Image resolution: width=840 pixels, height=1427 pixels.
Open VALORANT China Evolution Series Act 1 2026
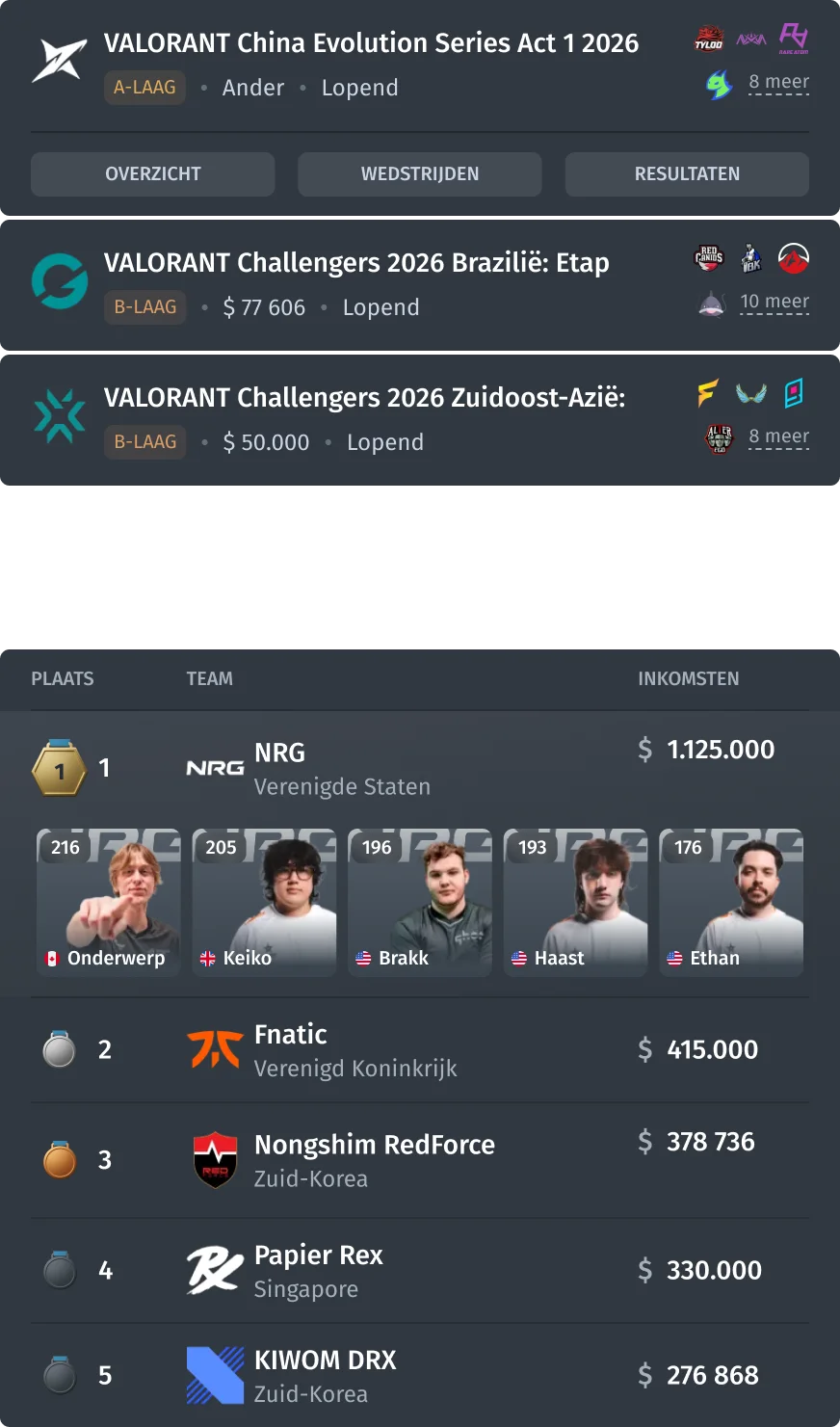[x=371, y=43]
